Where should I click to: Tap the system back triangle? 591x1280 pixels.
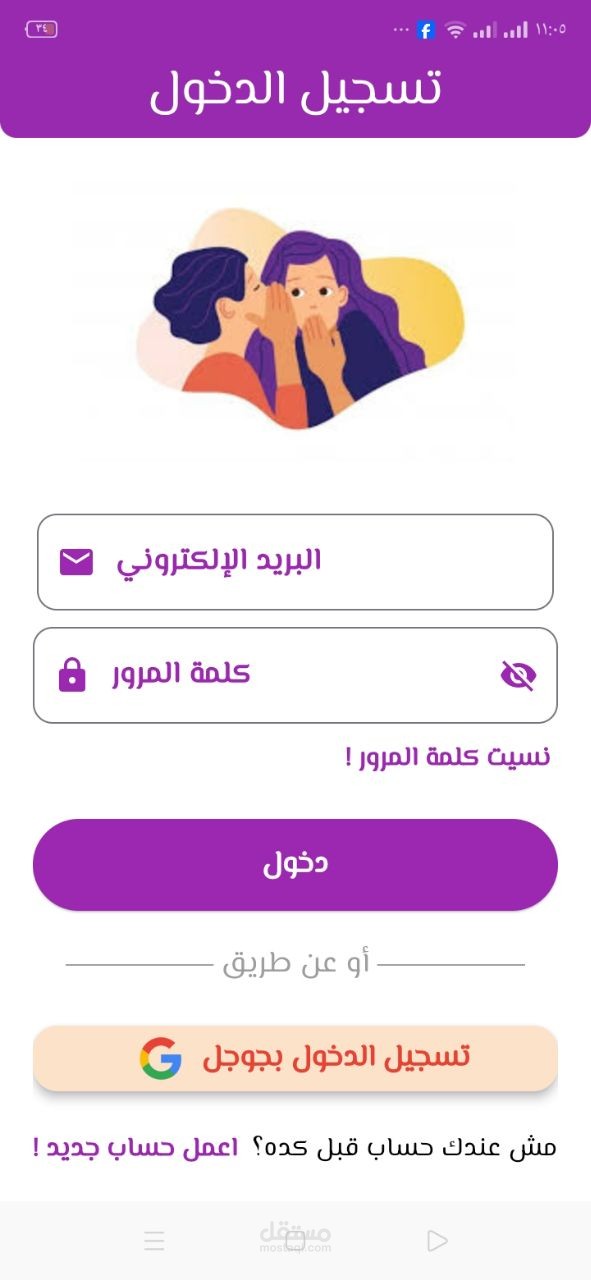click(436, 1241)
